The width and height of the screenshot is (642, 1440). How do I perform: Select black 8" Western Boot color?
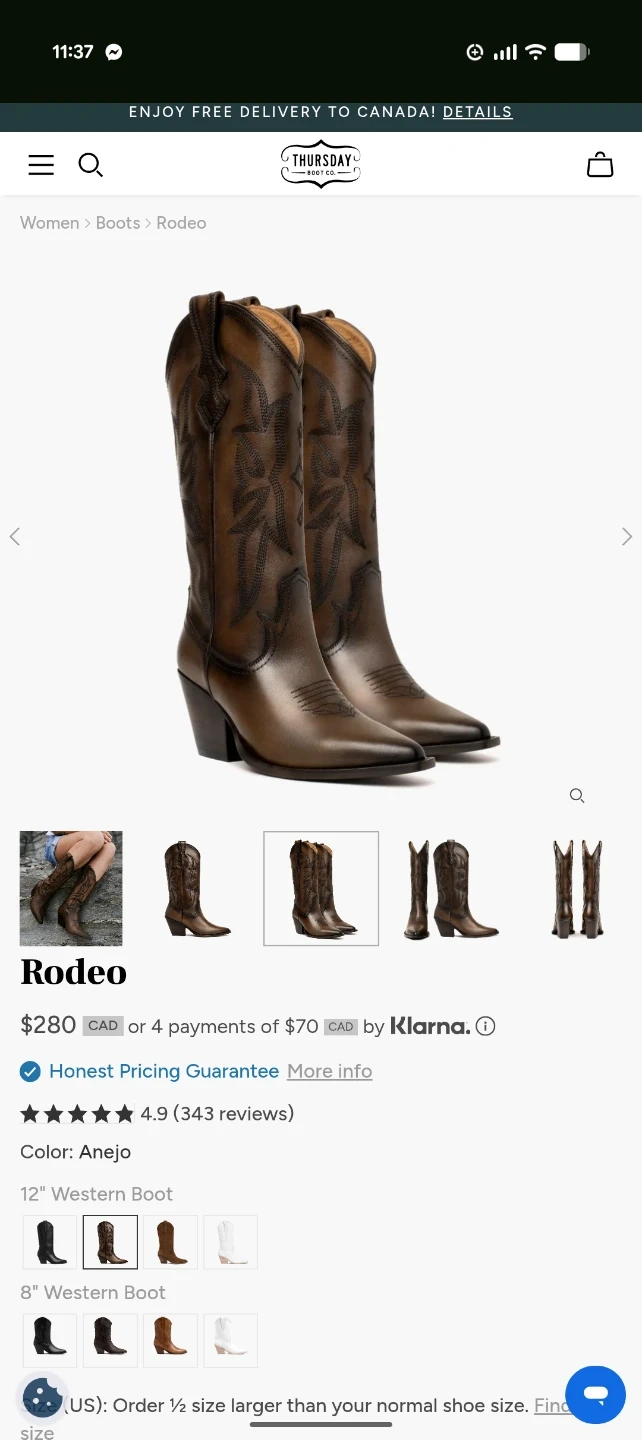pos(50,1340)
